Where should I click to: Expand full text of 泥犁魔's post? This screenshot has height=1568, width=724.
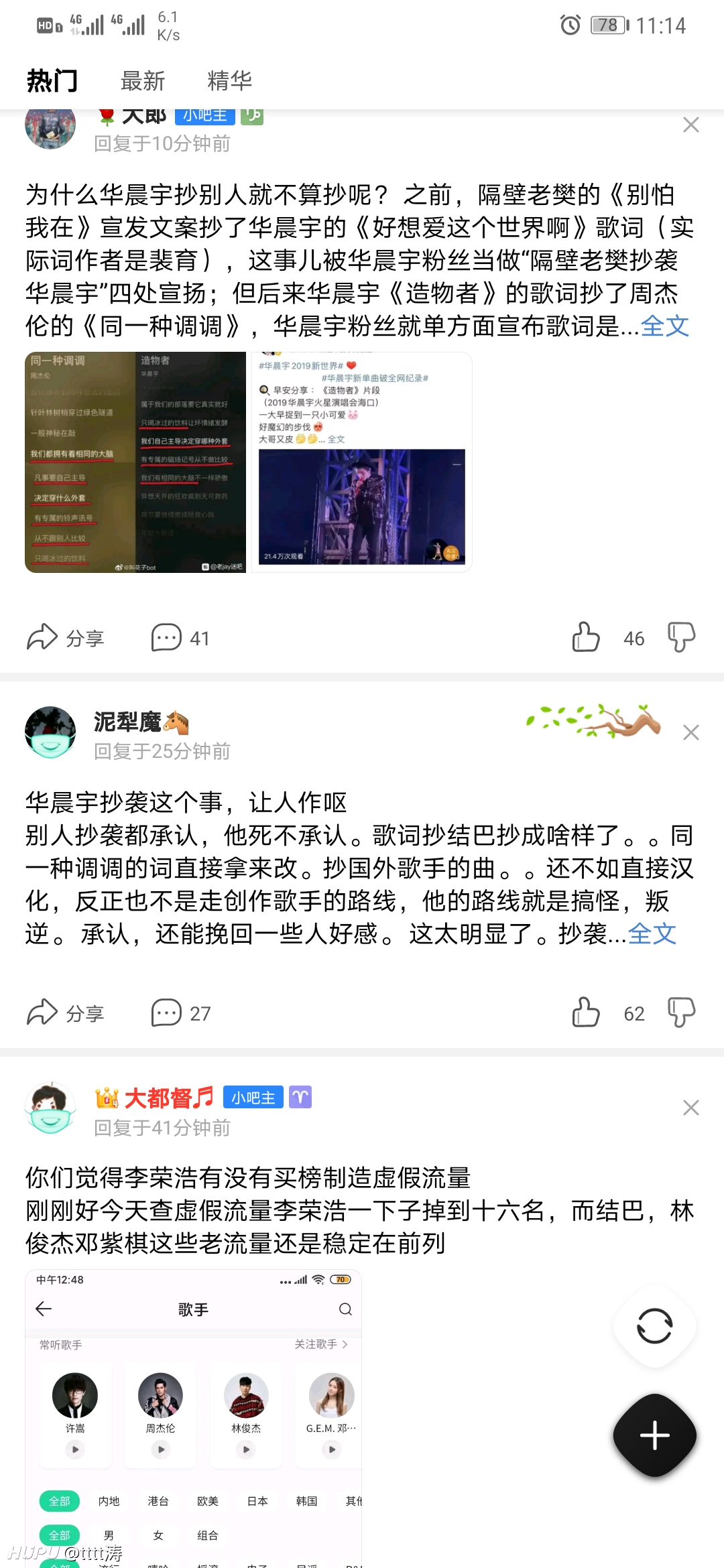[x=652, y=934]
